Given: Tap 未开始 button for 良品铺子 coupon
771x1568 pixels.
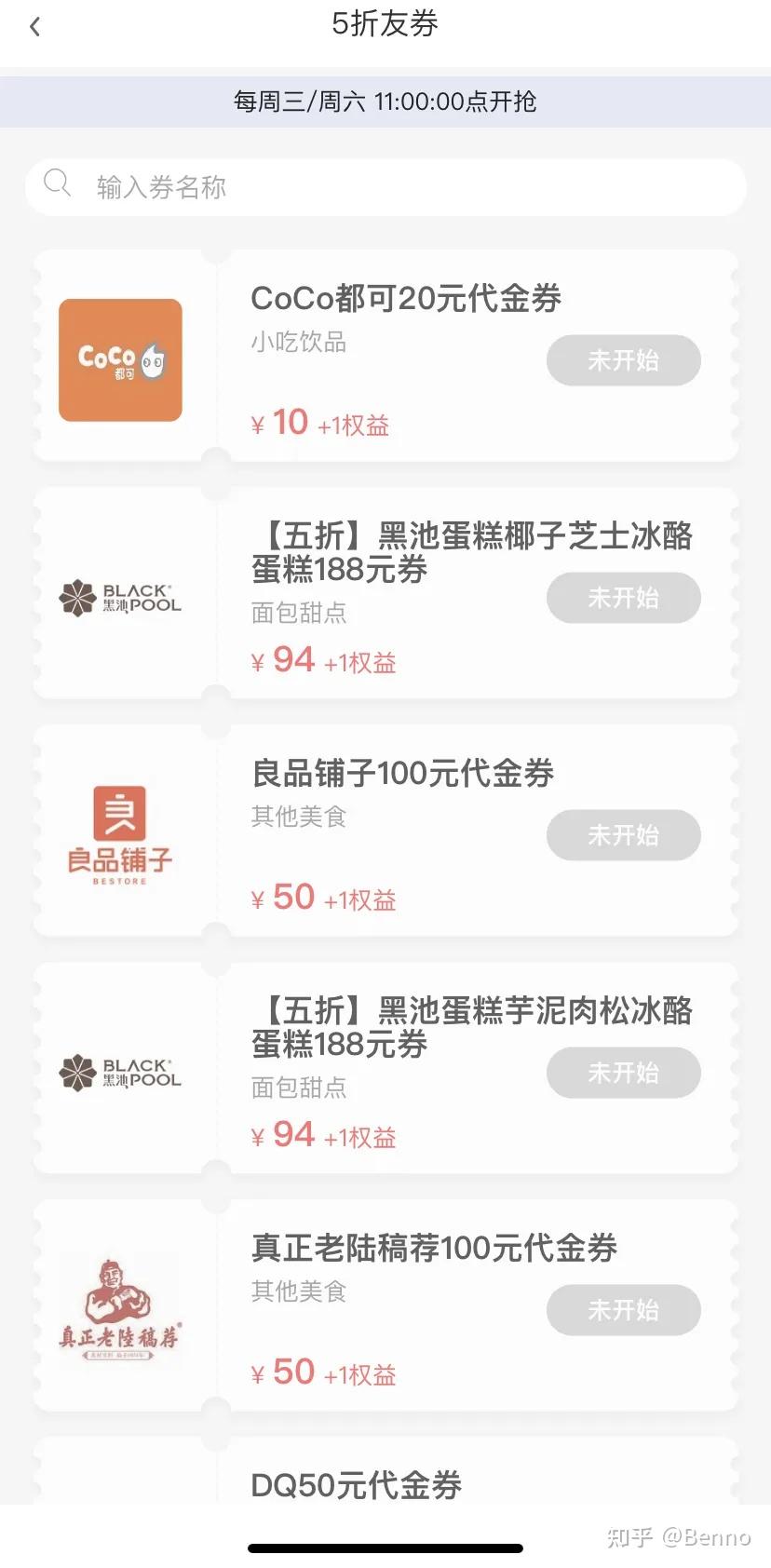Looking at the screenshot, I should tap(623, 835).
